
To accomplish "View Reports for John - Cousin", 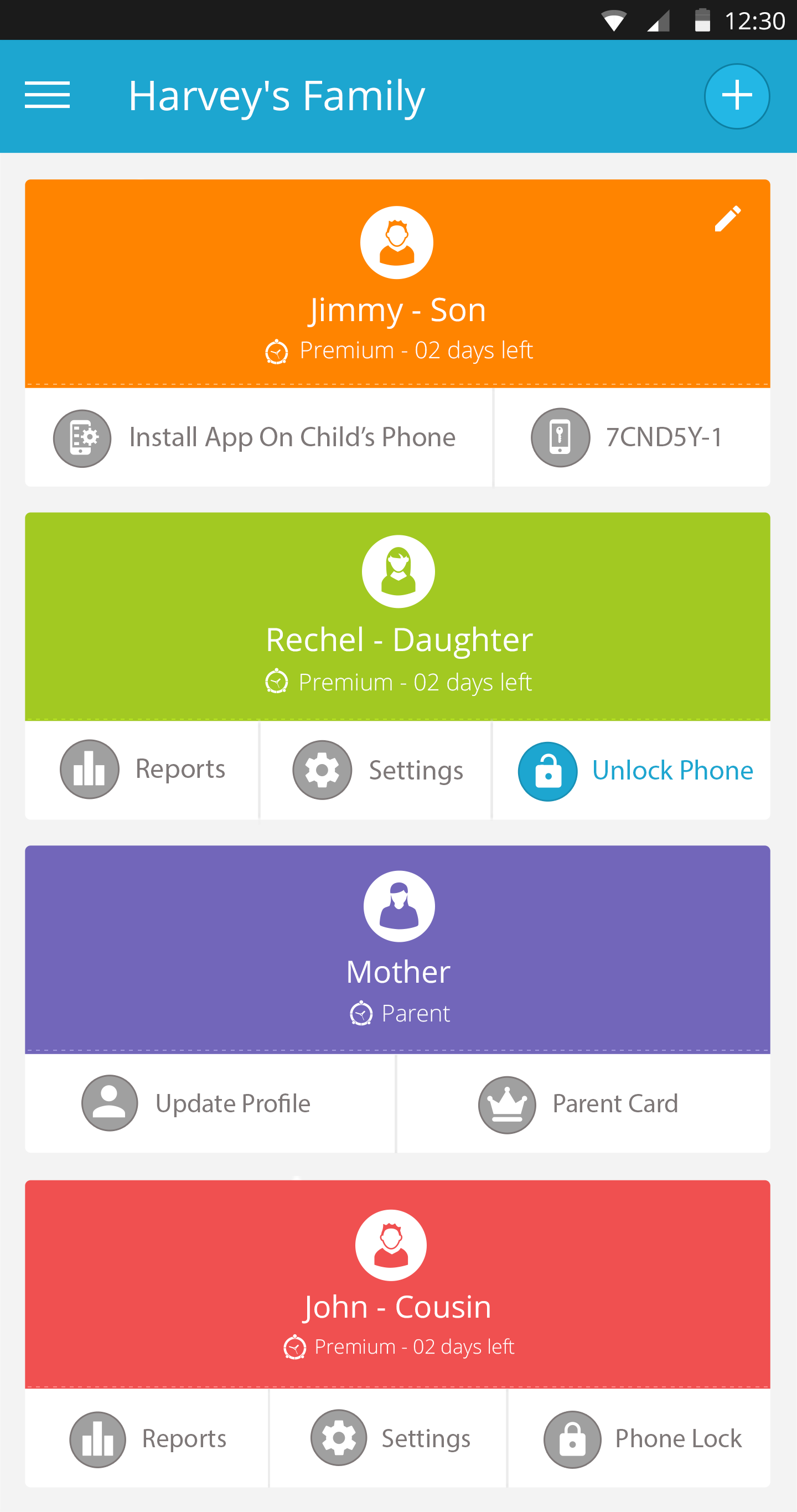I will 147,1438.
